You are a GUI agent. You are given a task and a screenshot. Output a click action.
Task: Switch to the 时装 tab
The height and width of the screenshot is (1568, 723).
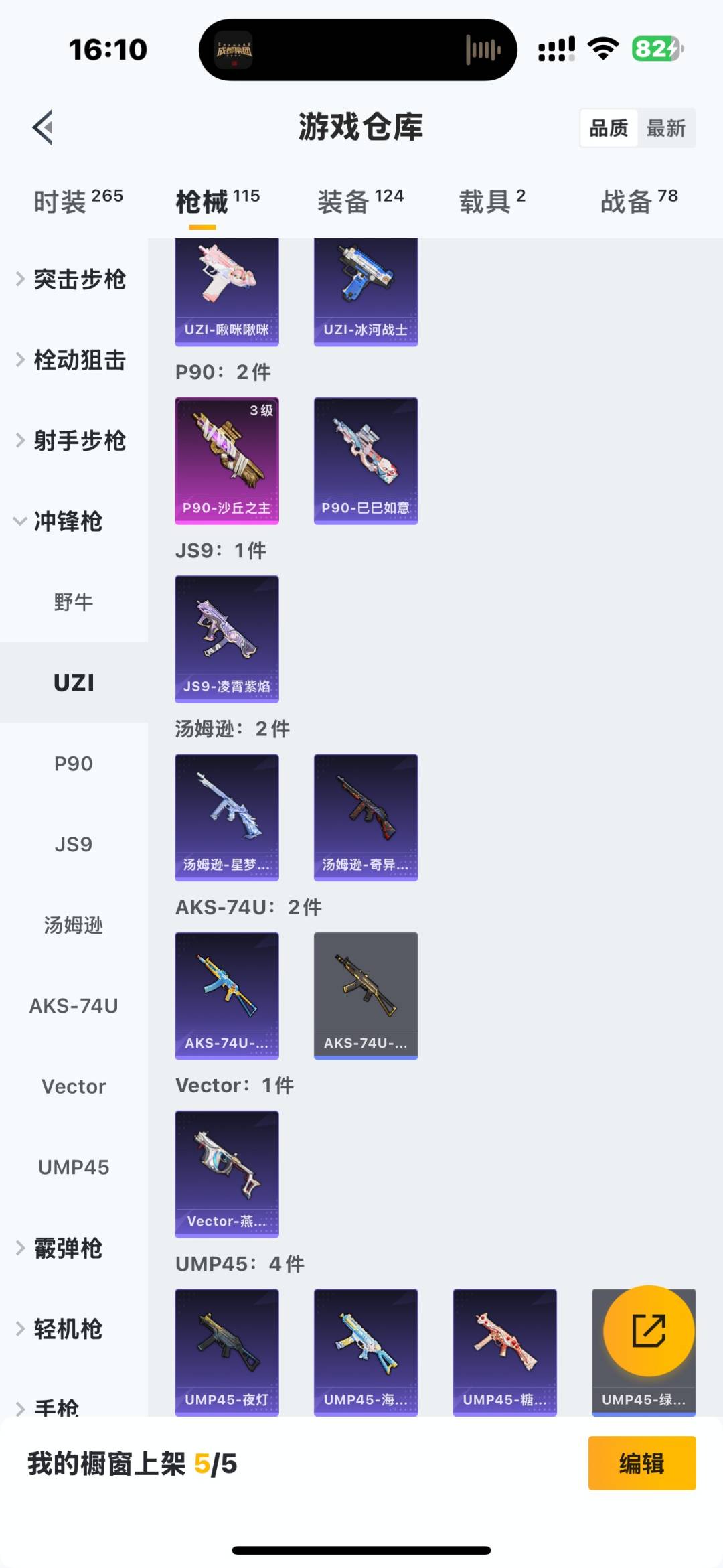[x=78, y=201]
